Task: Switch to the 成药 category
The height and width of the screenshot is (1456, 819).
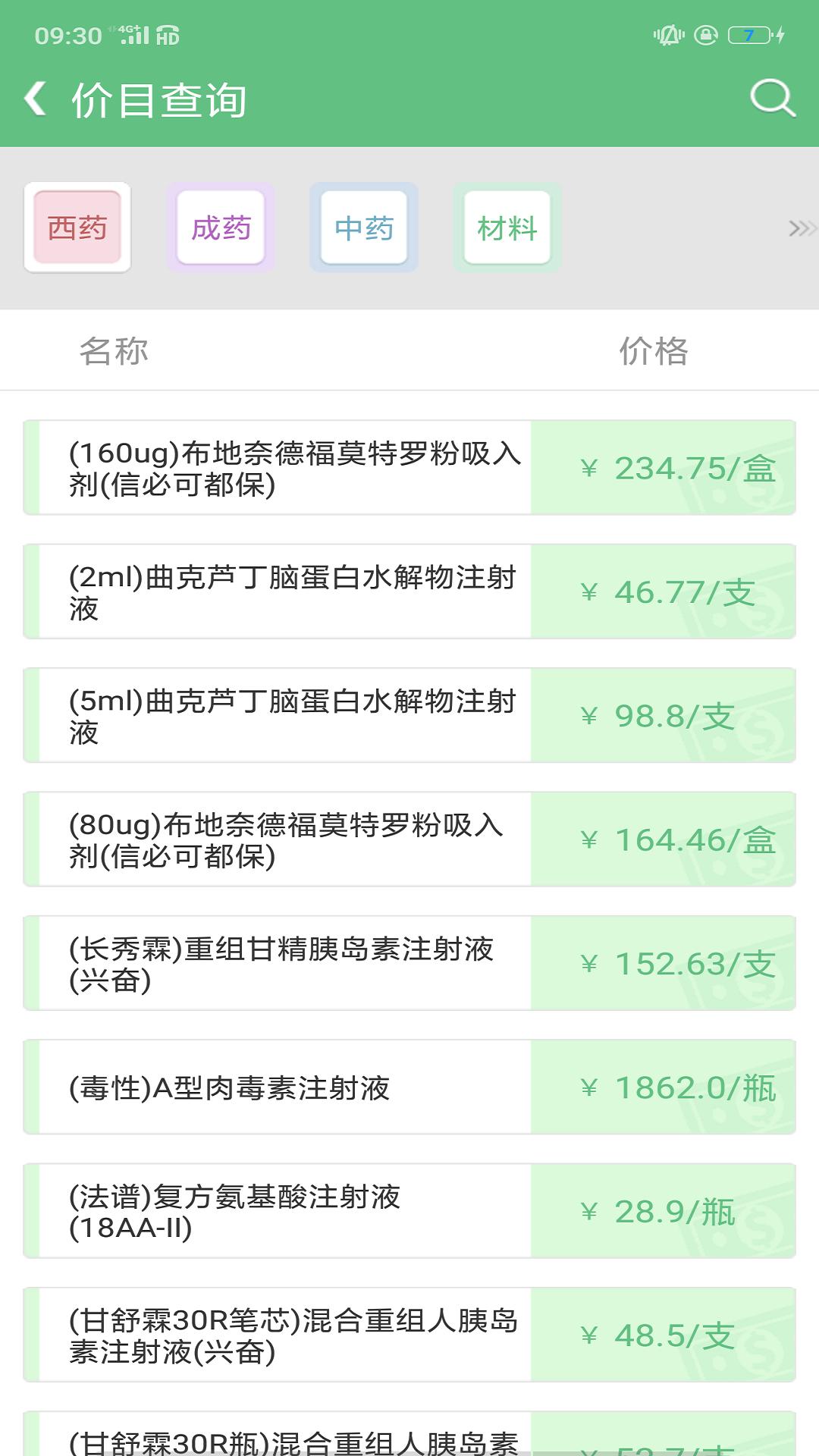Action: [x=220, y=226]
